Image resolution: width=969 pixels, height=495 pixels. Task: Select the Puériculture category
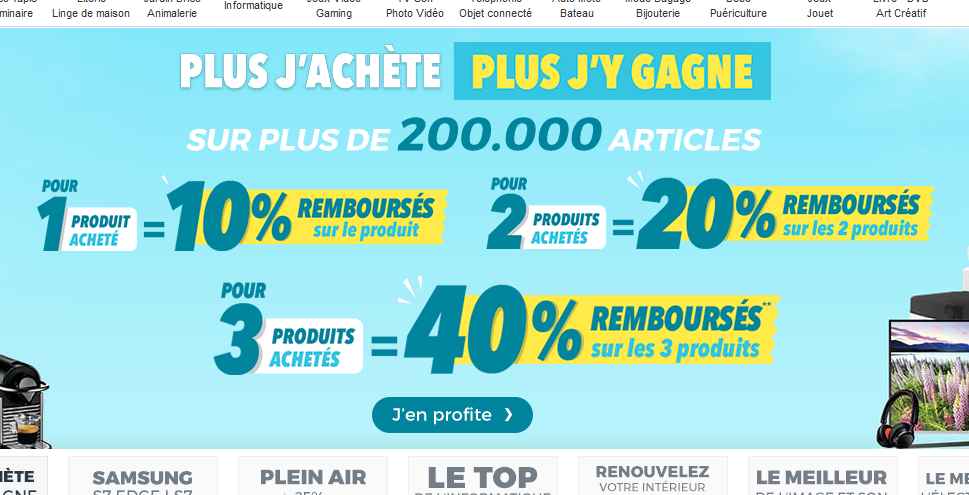(738, 13)
